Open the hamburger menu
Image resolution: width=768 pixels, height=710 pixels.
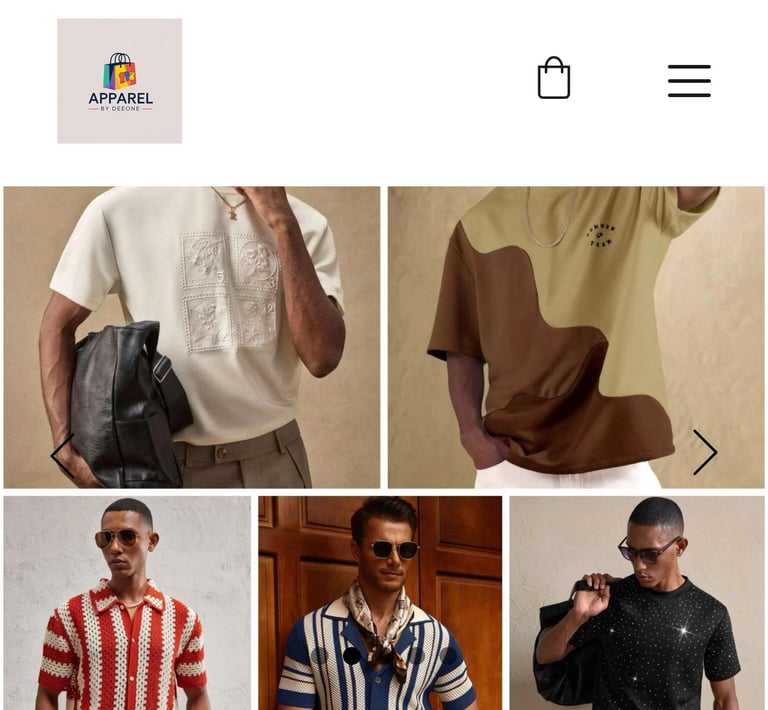(689, 81)
